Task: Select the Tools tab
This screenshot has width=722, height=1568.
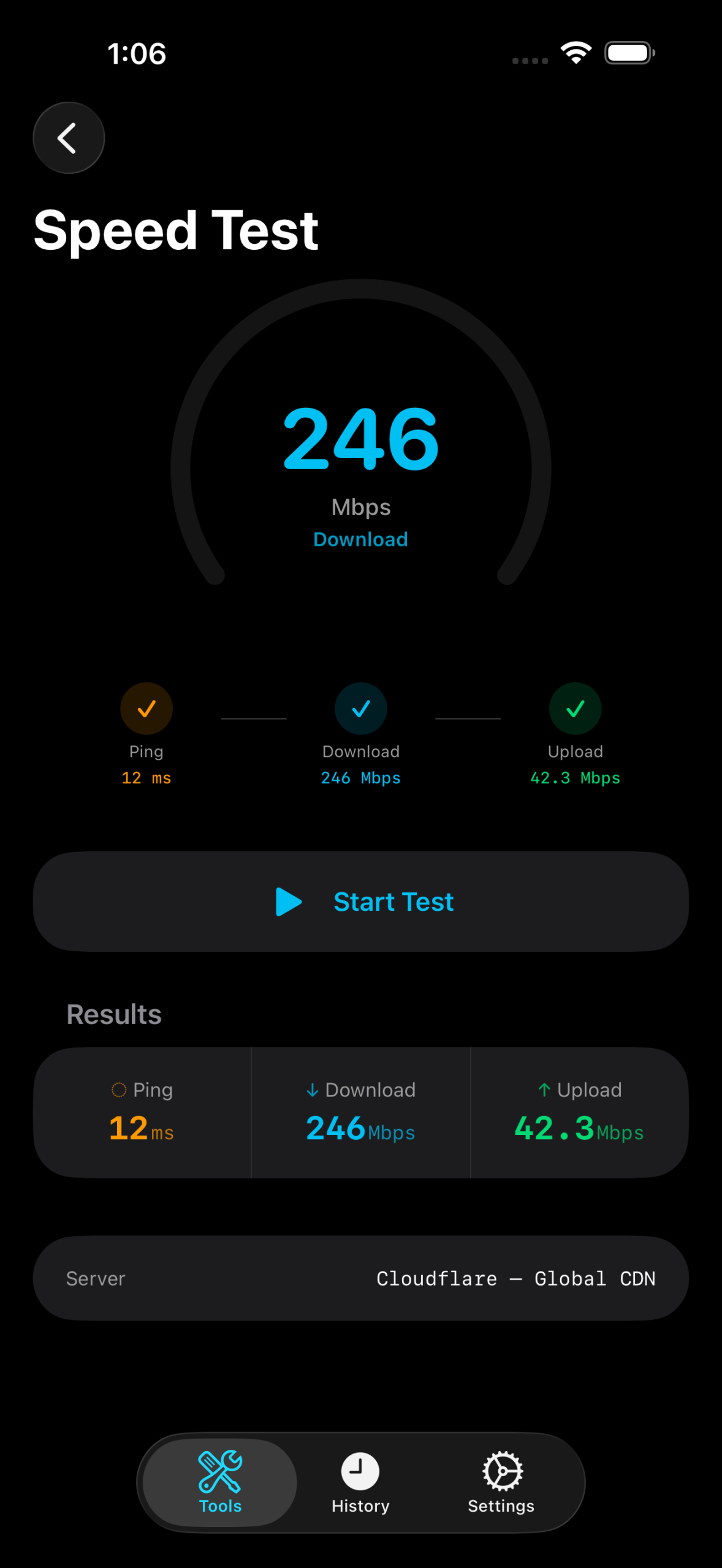Action: click(x=220, y=1482)
